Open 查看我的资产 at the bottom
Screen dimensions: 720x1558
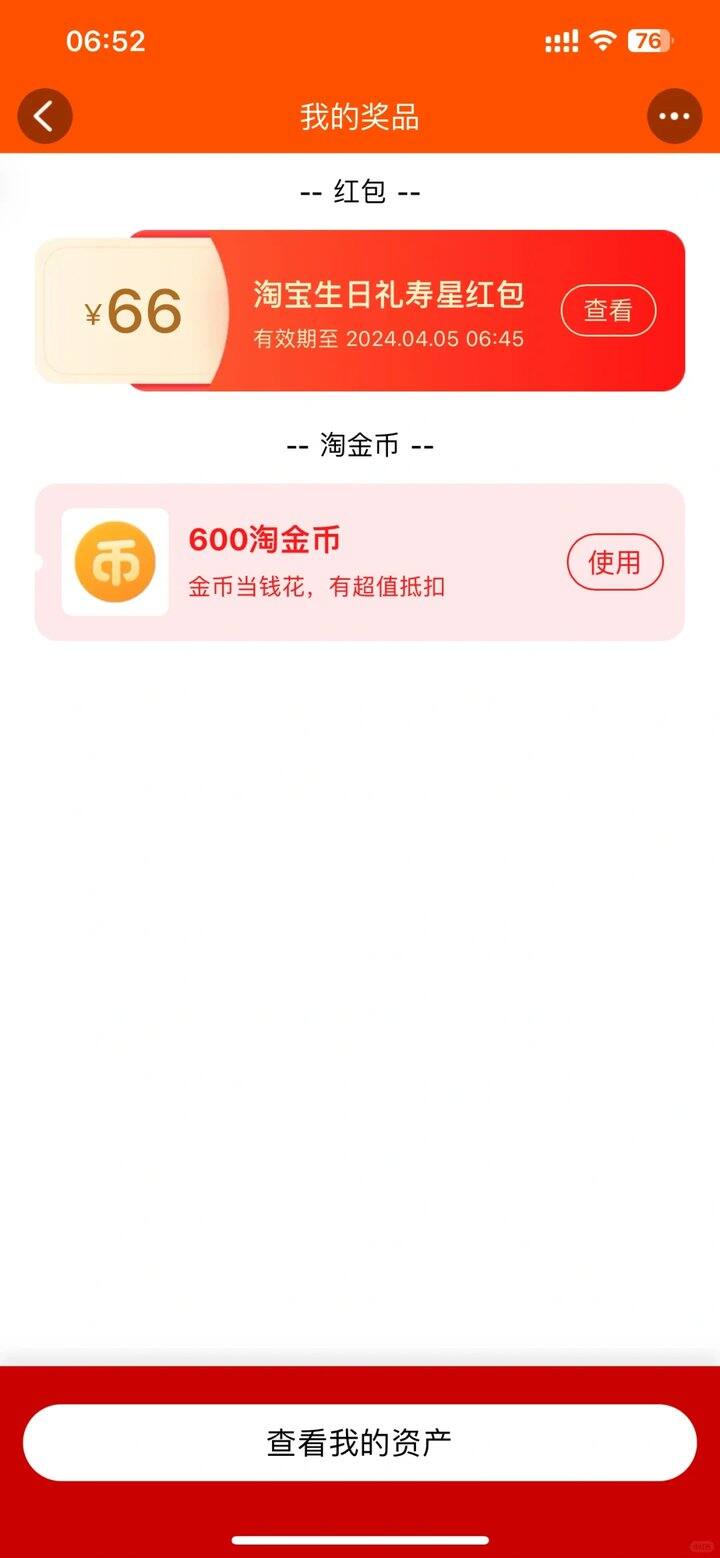click(x=360, y=1442)
